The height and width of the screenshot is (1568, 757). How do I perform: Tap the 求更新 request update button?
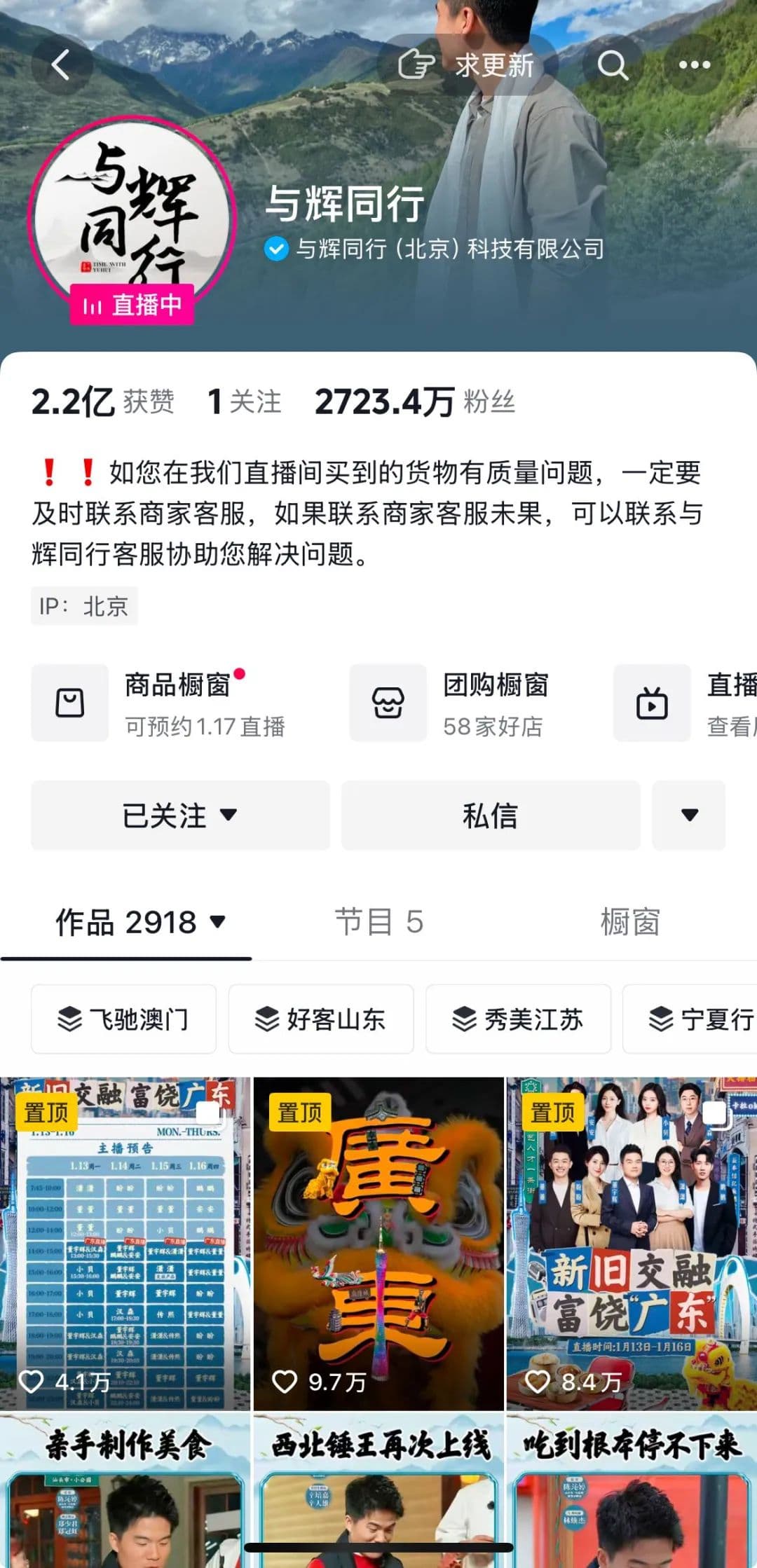click(x=468, y=65)
